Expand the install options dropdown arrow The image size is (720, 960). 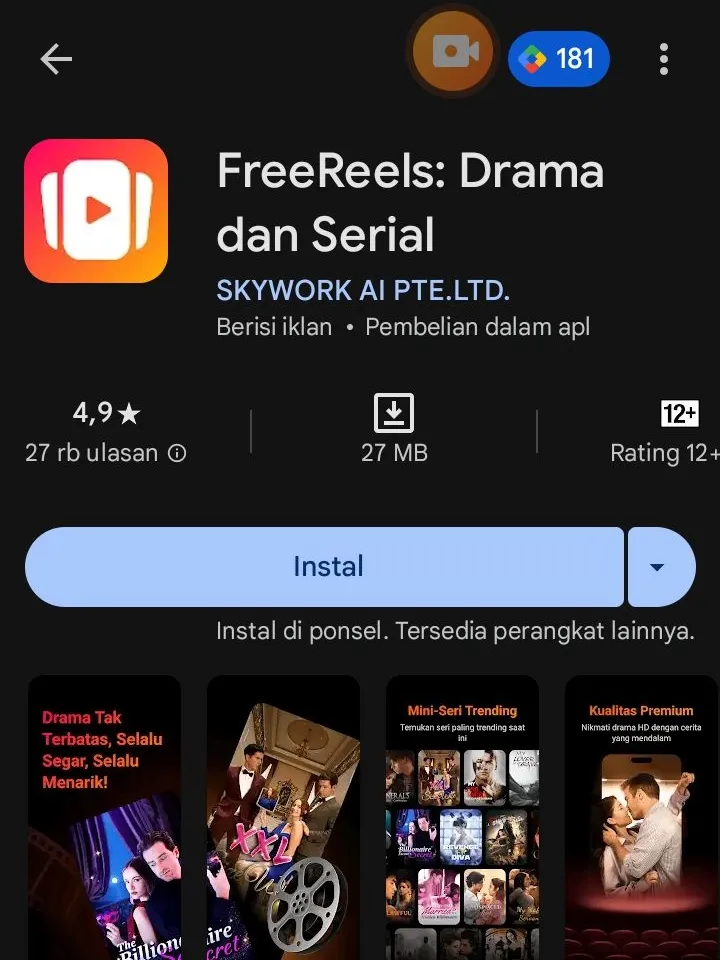[658, 567]
